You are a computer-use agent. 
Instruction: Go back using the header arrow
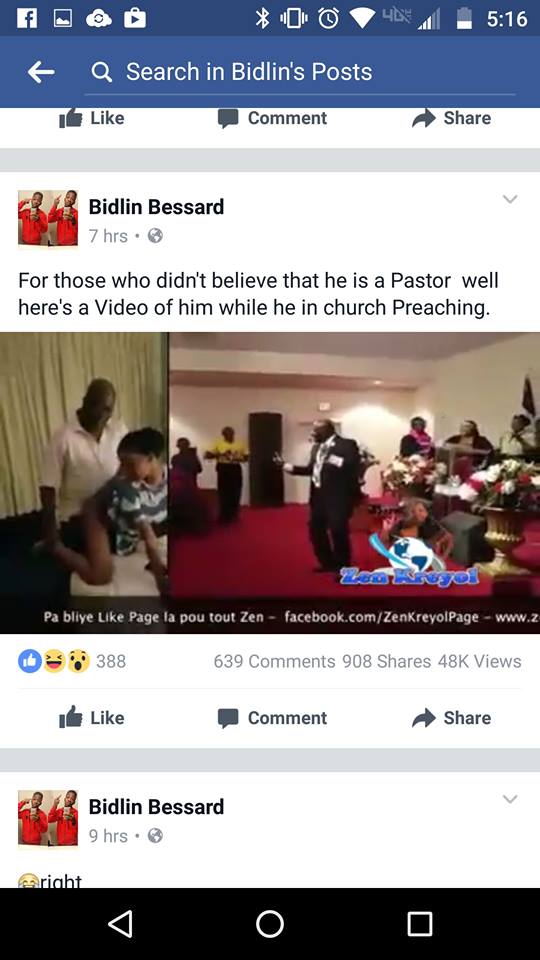[41, 72]
